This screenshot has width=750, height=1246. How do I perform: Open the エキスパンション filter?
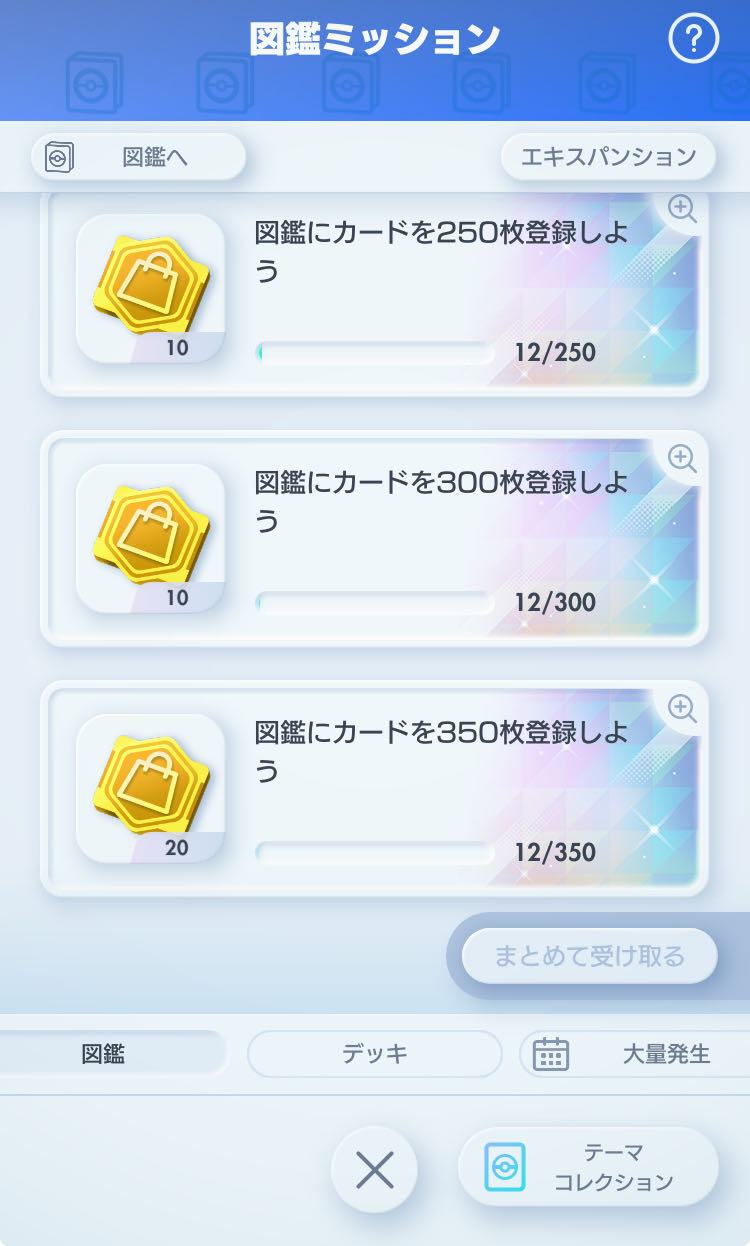pyautogui.click(x=608, y=157)
